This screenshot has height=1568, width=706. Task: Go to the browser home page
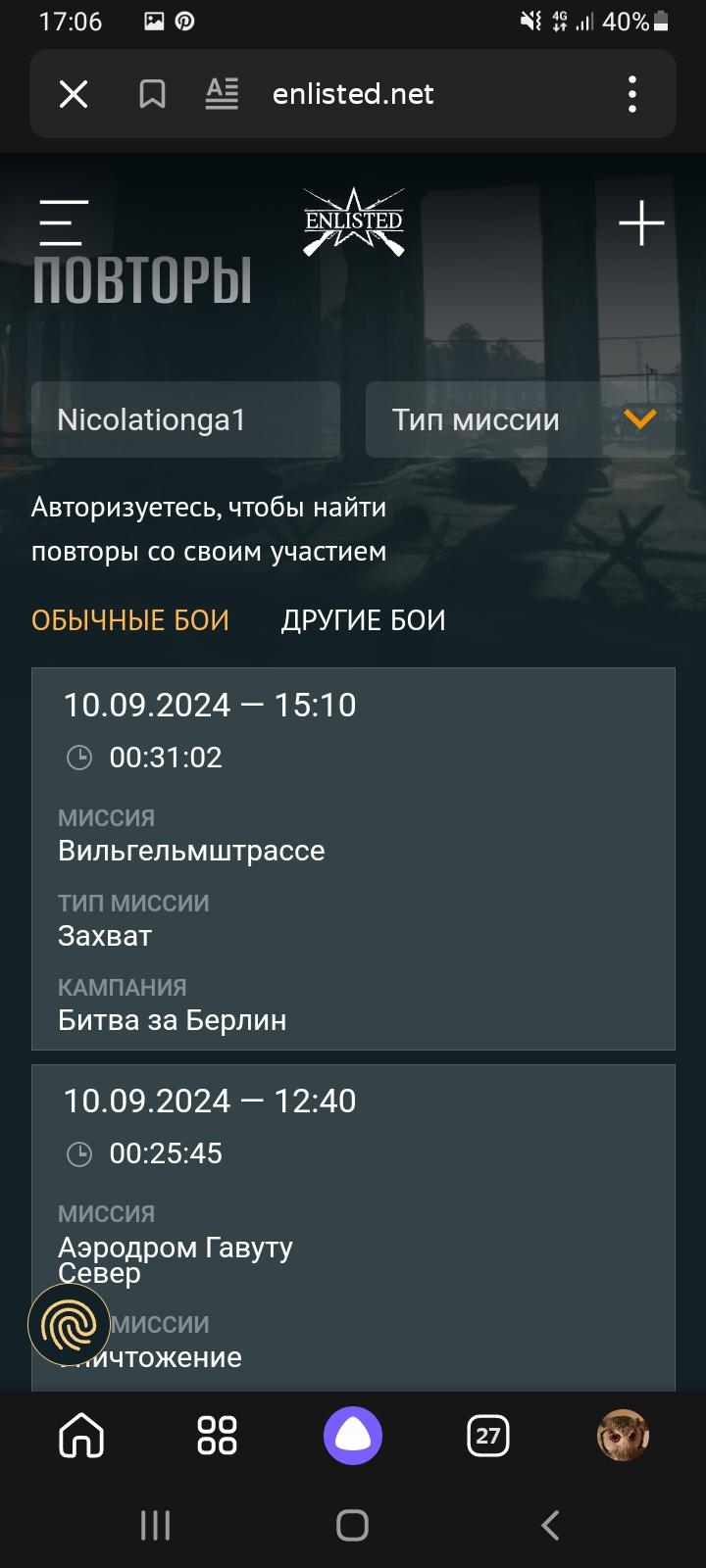81,1437
